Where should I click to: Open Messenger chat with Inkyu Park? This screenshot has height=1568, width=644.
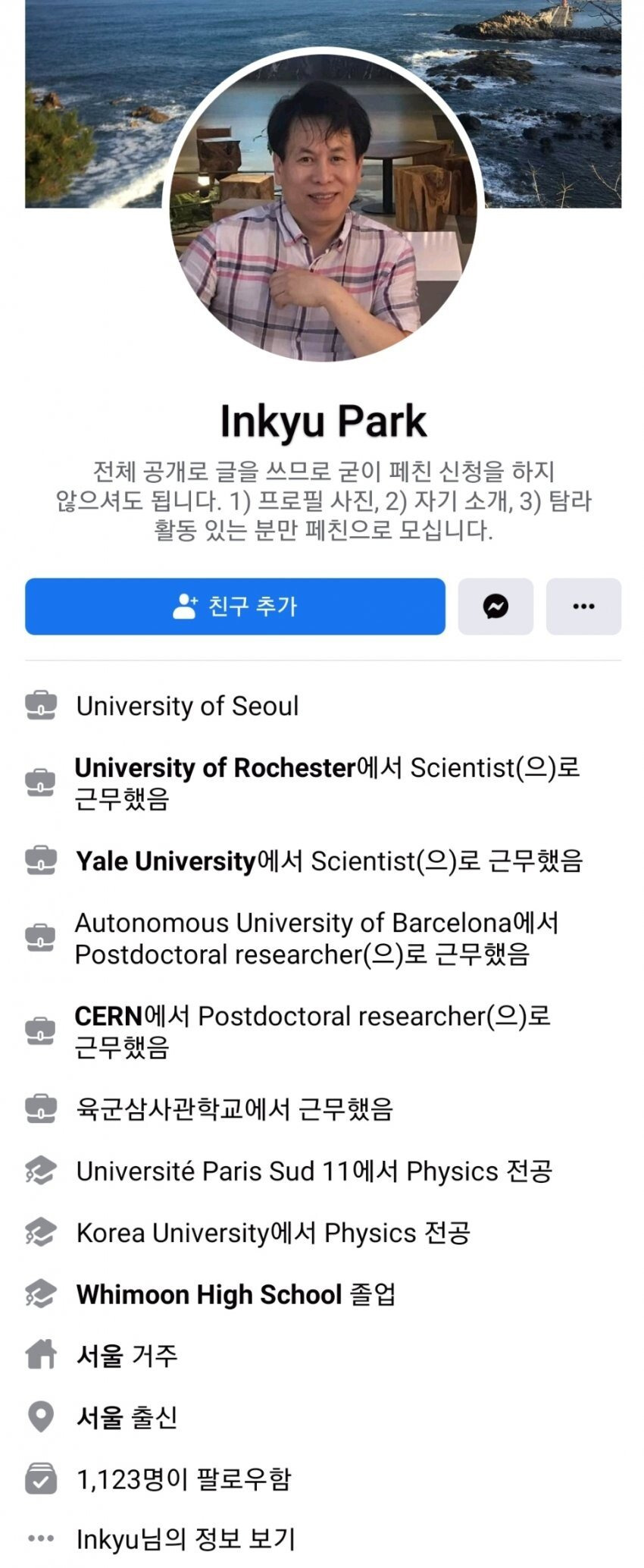coord(496,607)
